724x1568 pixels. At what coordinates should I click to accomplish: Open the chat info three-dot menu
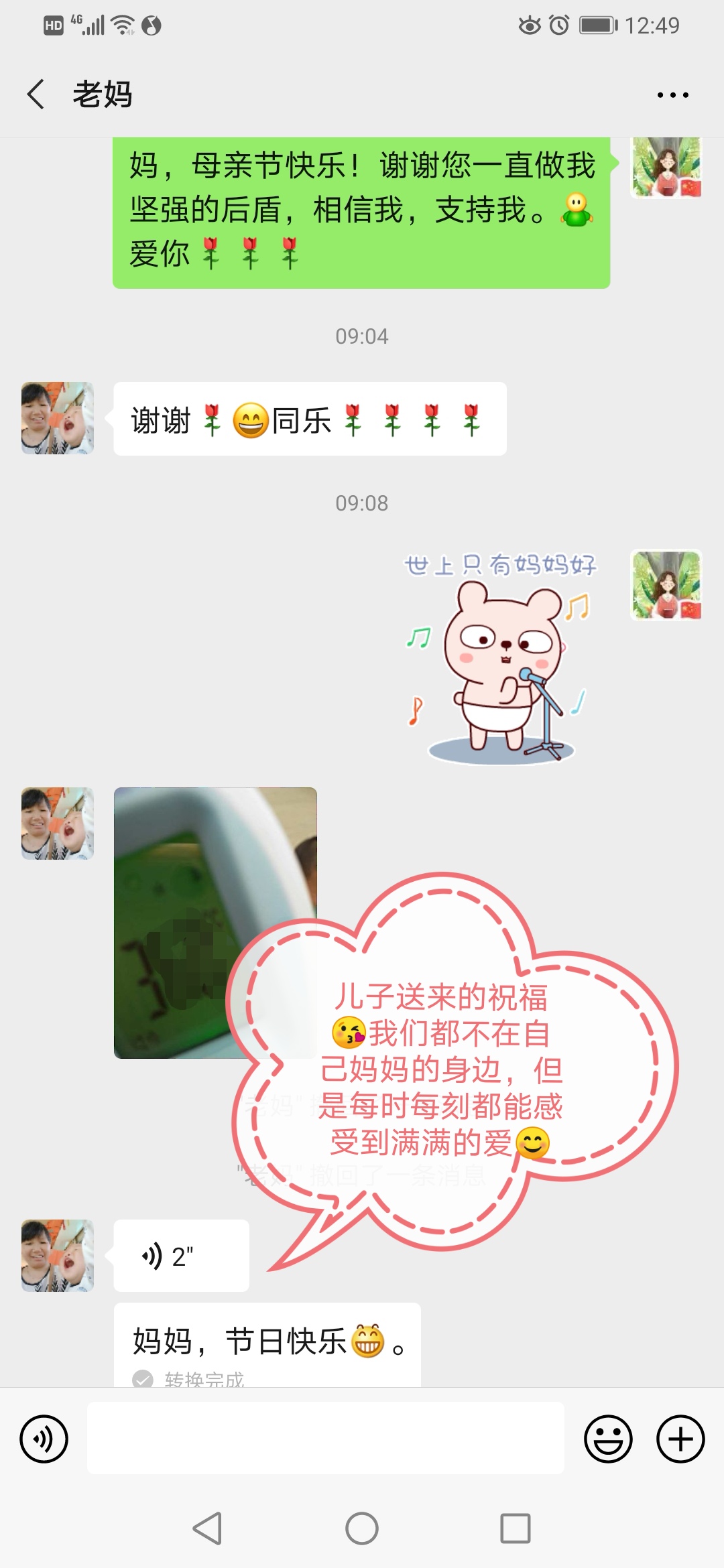(x=672, y=95)
